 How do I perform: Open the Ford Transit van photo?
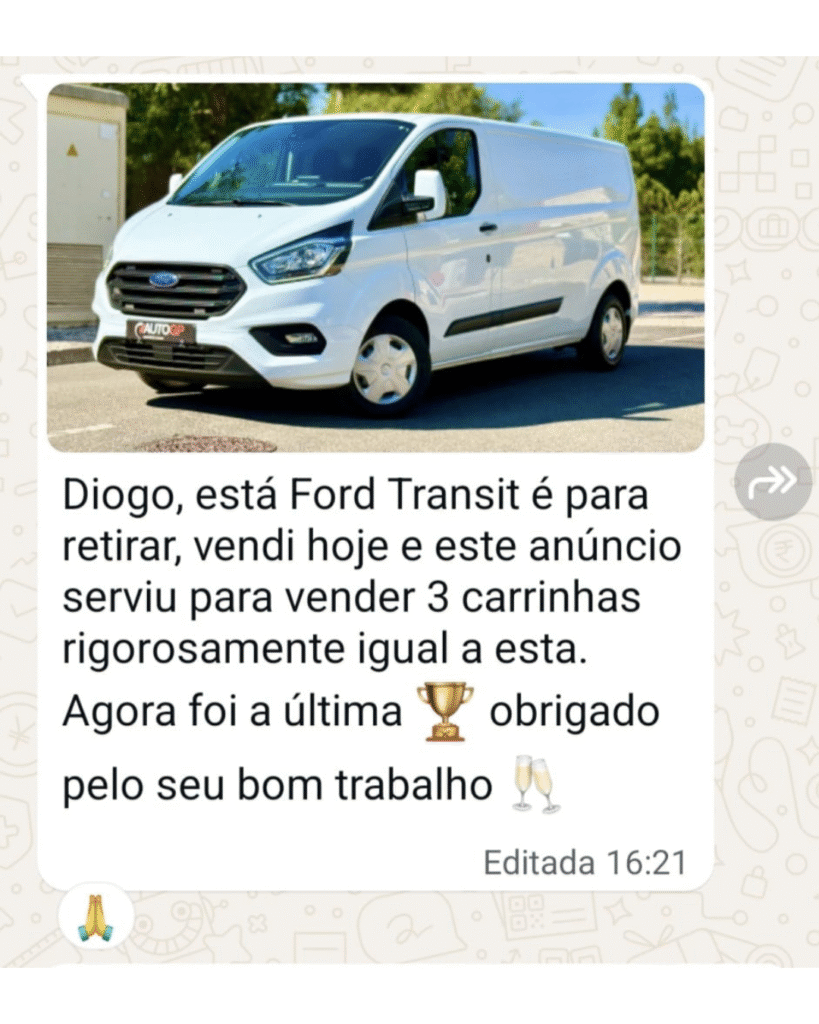(x=375, y=267)
